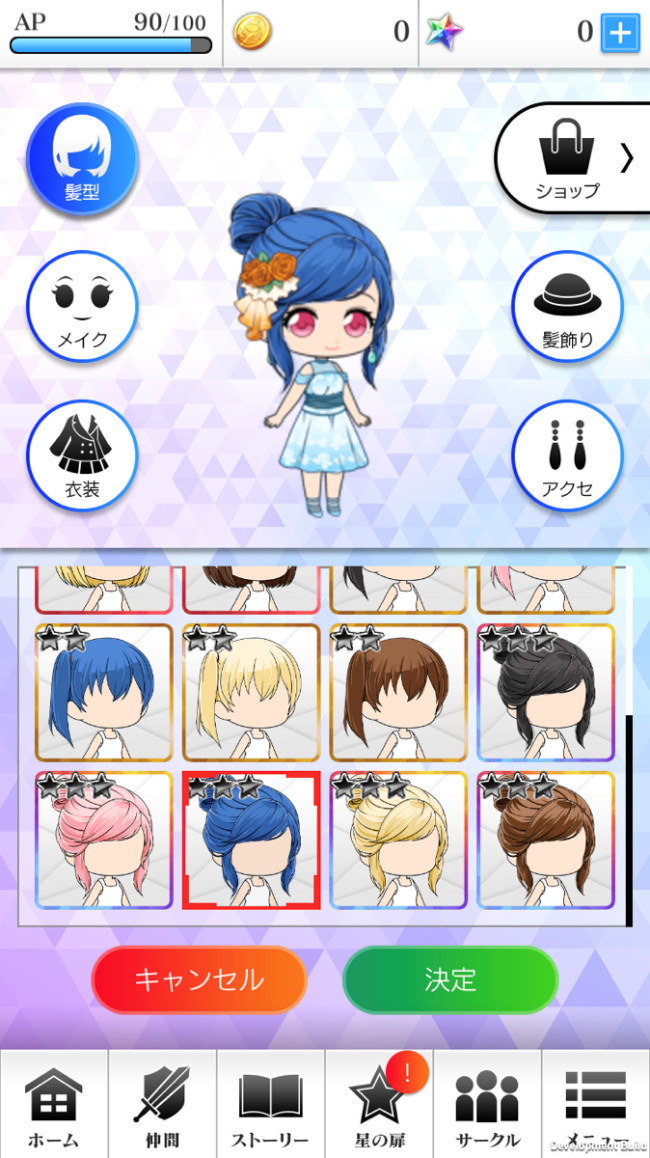Screen dimensions: 650x1158
Task: Confirm the look with 決定
Action: click(x=450, y=980)
